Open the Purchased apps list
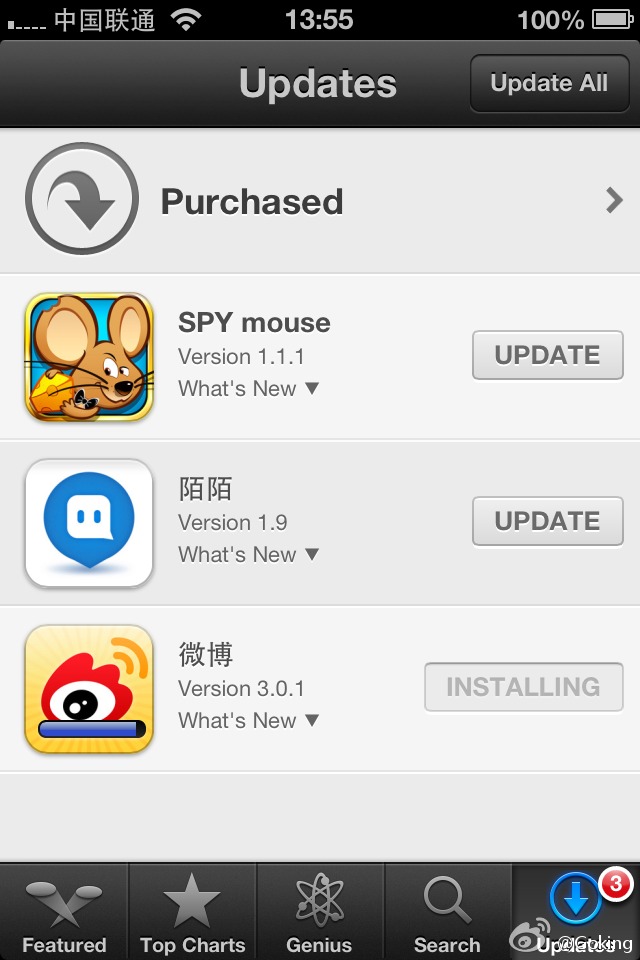This screenshot has height=960, width=640. [x=320, y=201]
